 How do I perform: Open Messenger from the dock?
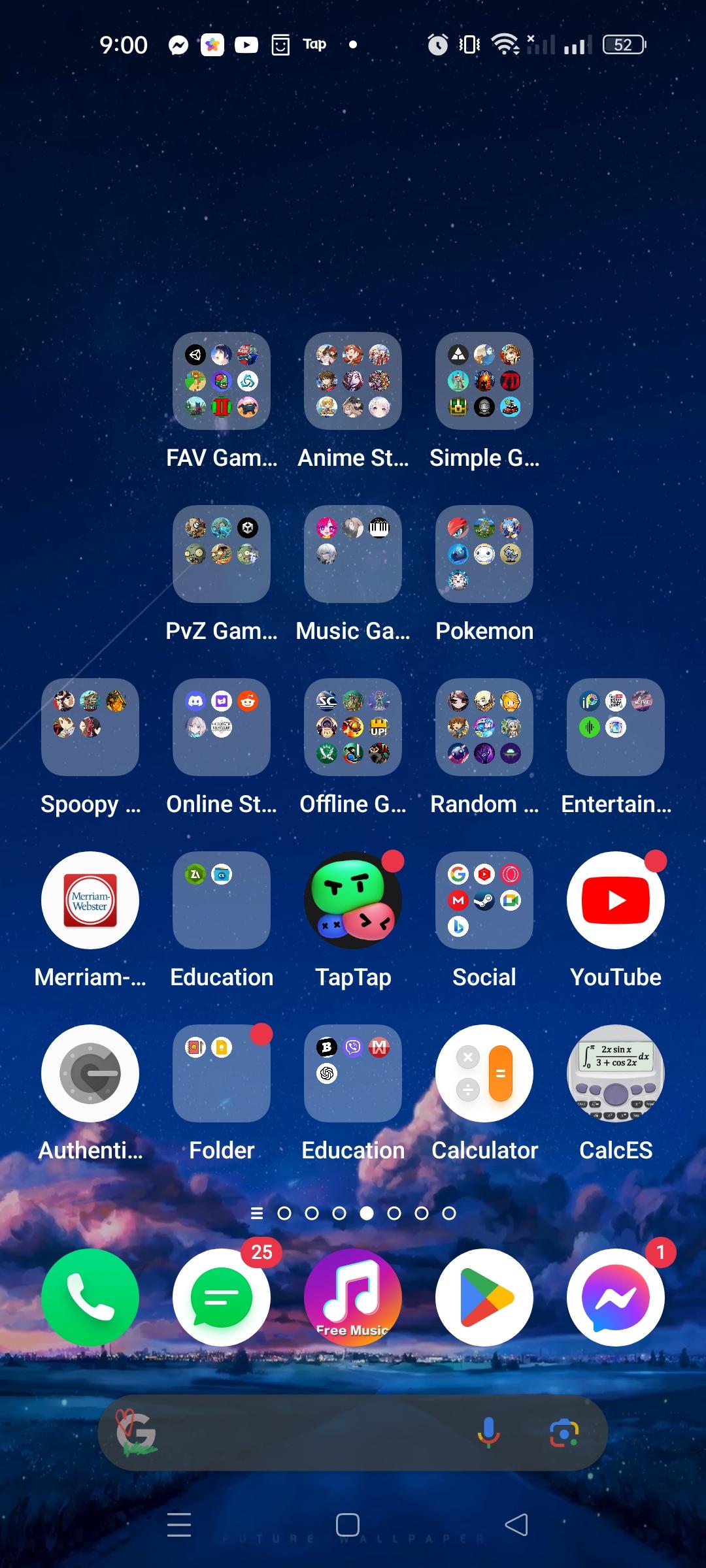[x=616, y=1298]
